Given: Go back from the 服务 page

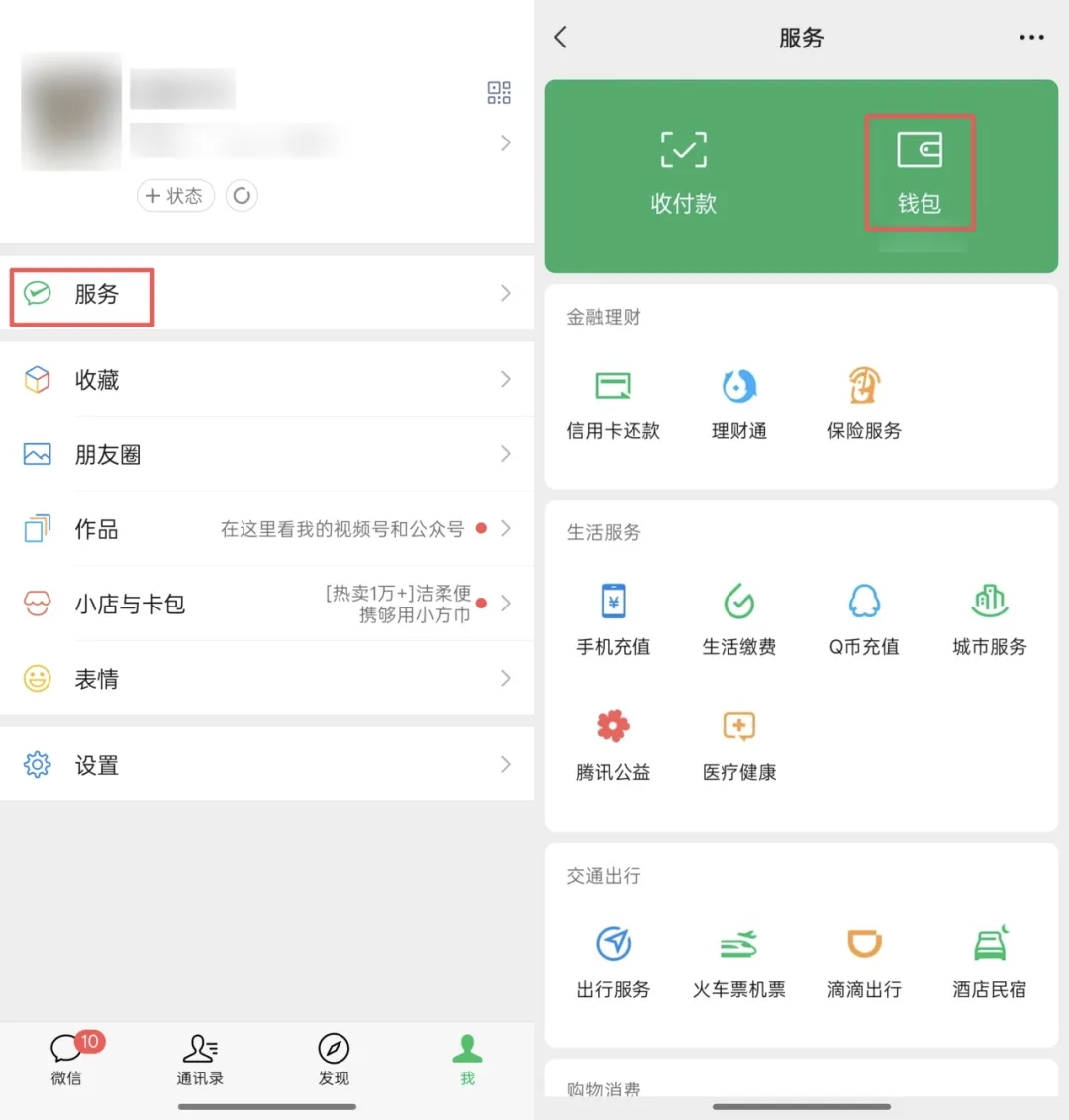Looking at the screenshot, I should [x=561, y=37].
